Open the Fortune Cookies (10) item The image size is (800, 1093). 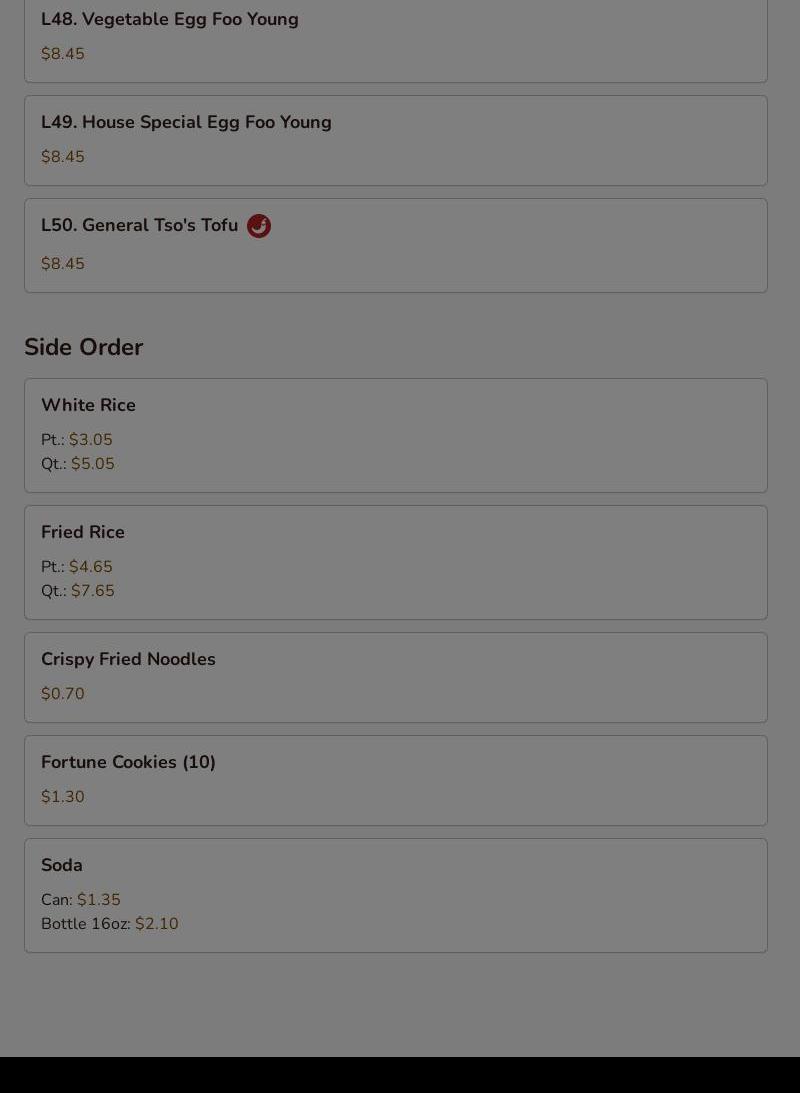tap(395, 780)
